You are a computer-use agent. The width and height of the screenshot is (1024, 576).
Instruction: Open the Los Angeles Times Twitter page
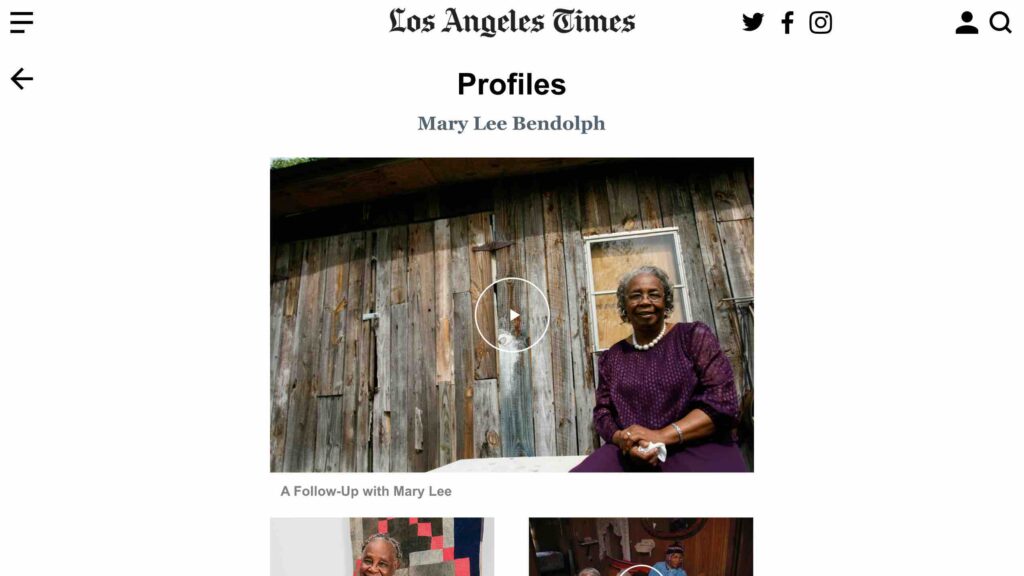(x=753, y=22)
